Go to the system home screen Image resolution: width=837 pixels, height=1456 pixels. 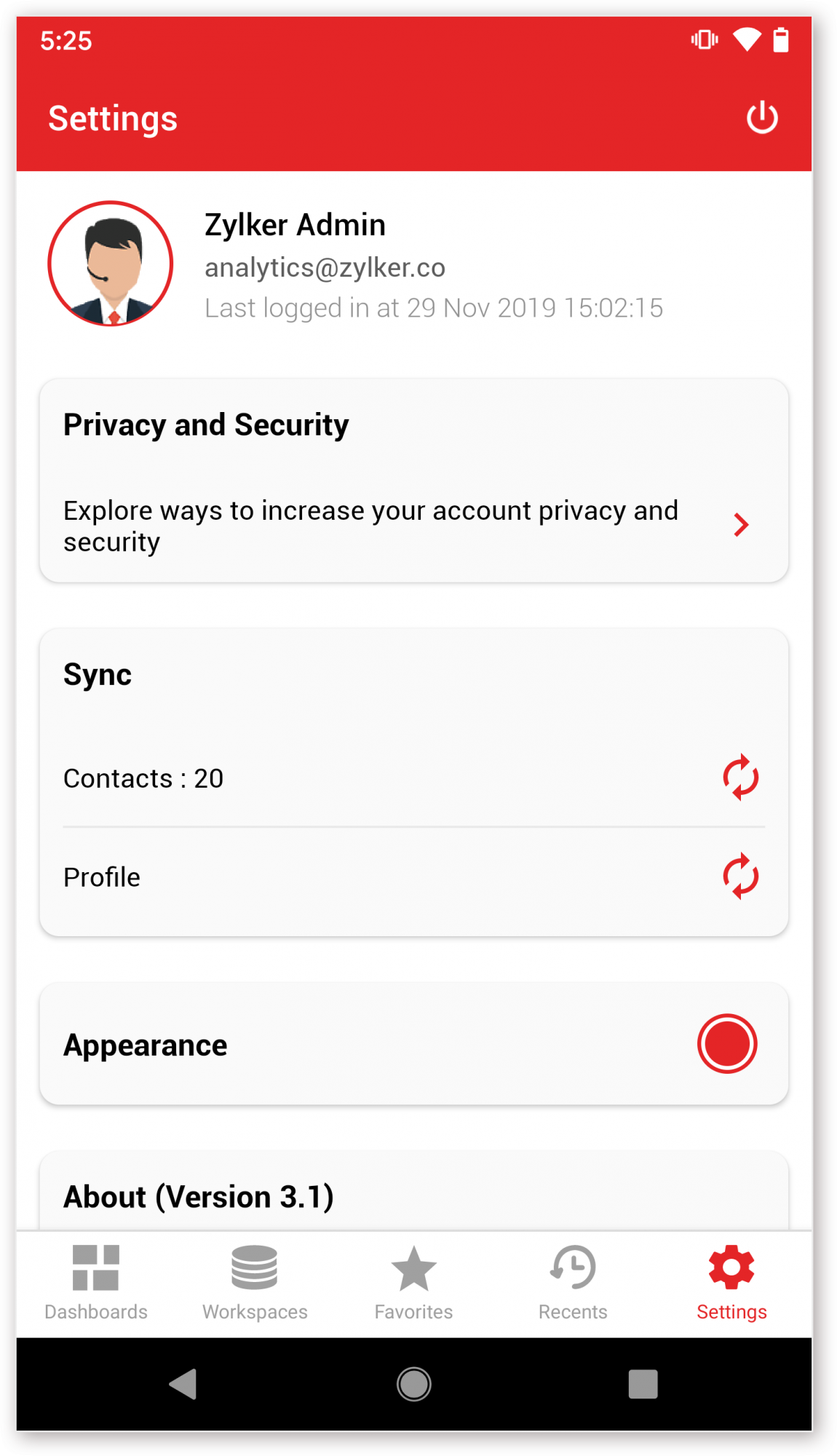coord(413,1384)
